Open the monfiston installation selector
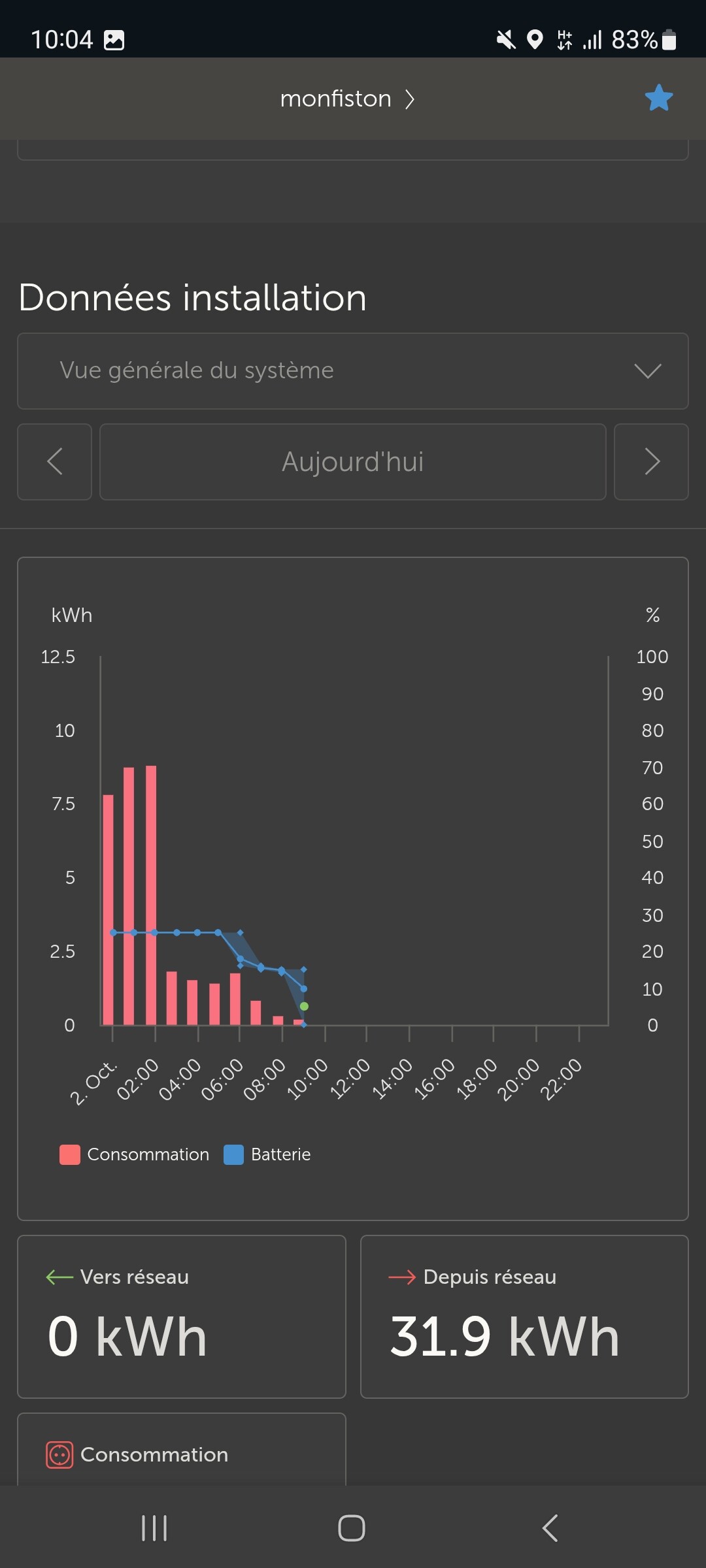Viewport: 706px width, 1568px height. [346, 99]
